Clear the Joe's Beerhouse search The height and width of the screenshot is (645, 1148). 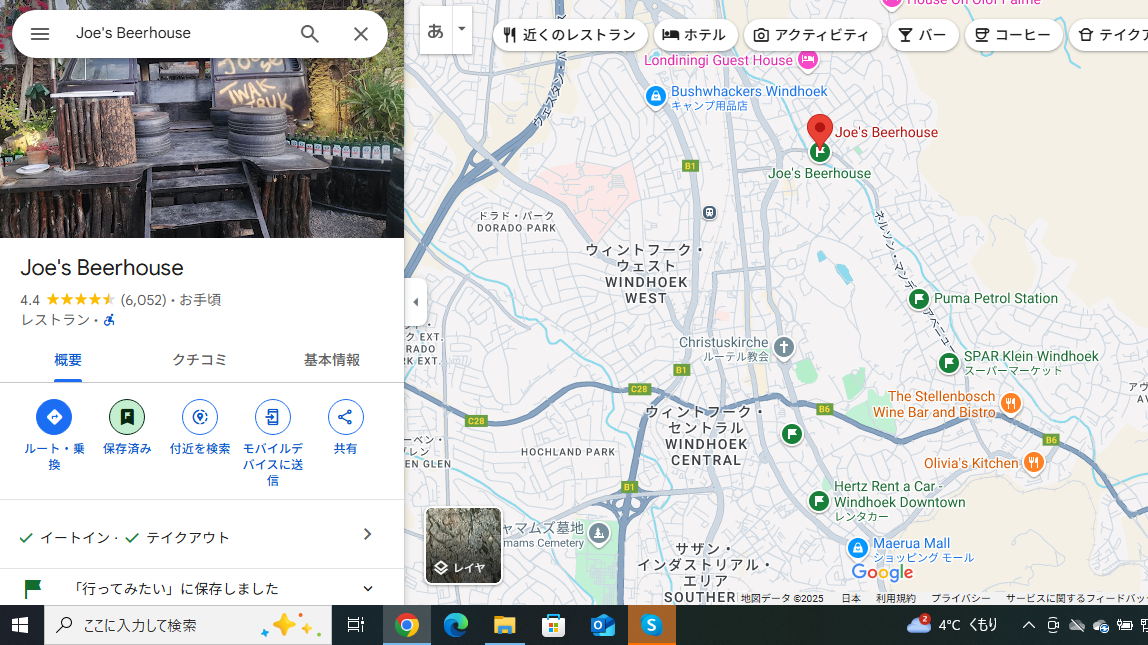(361, 34)
